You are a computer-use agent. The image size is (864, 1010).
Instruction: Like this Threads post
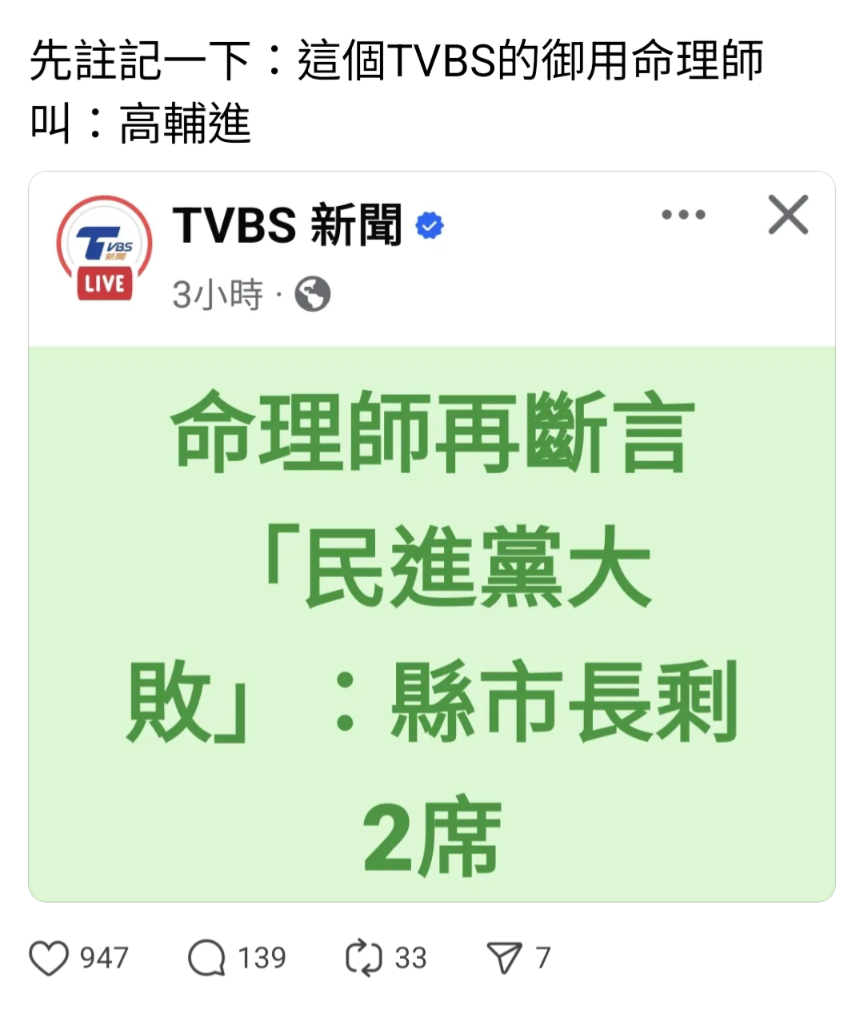(x=48, y=958)
